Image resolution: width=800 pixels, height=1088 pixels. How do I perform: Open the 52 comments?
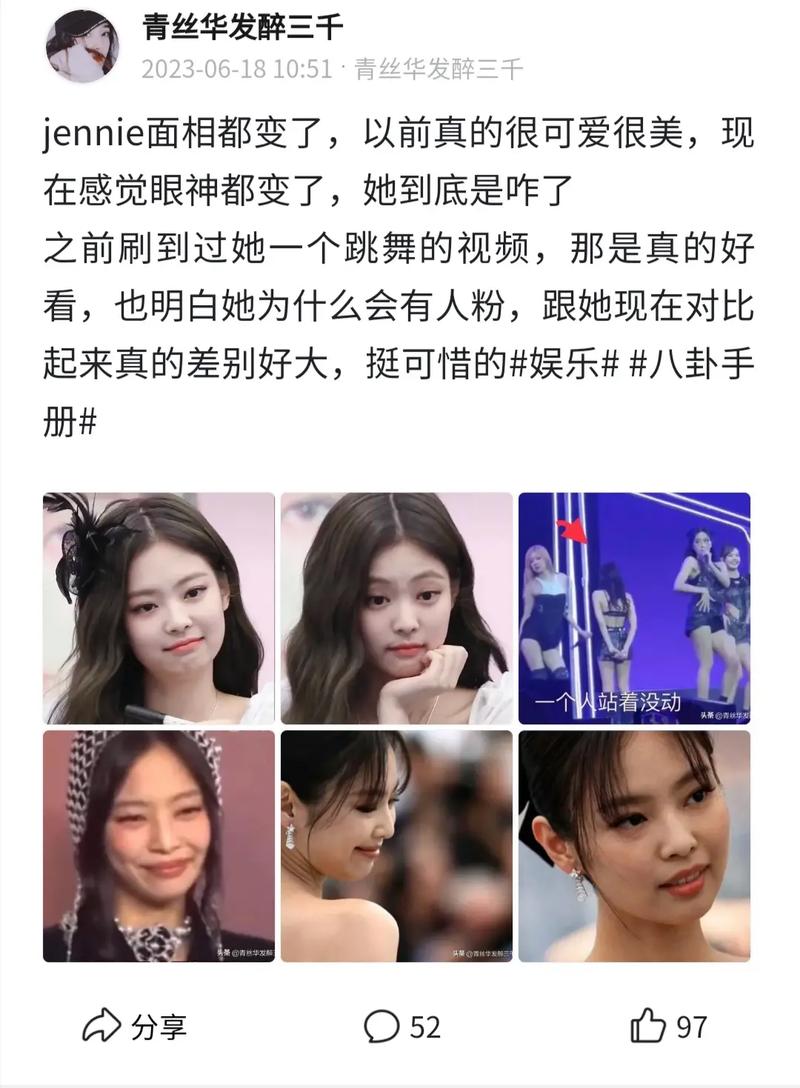[402, 1026]
